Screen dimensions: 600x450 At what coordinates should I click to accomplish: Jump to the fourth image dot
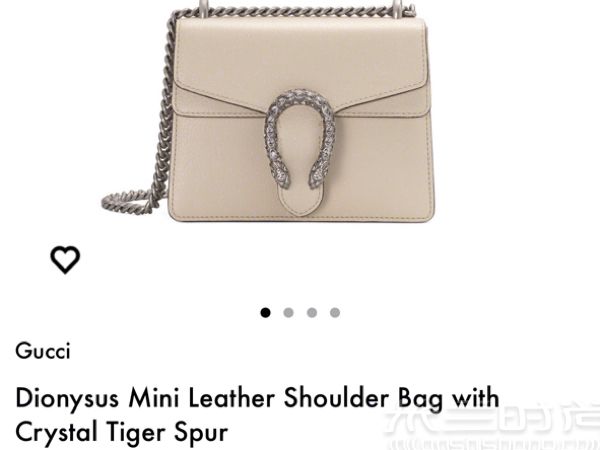pos(335,312)
